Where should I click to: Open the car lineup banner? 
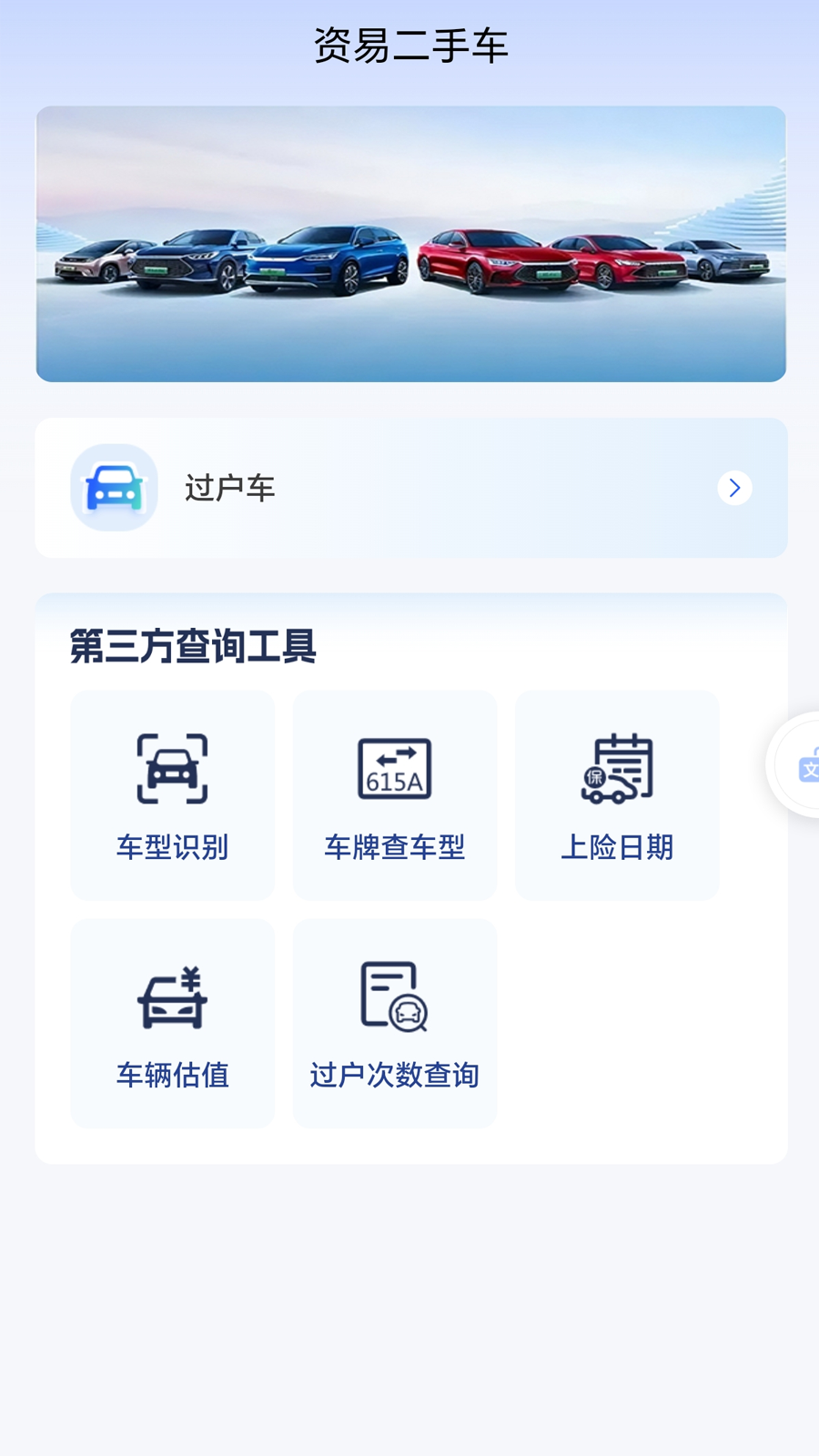(410, 244)
